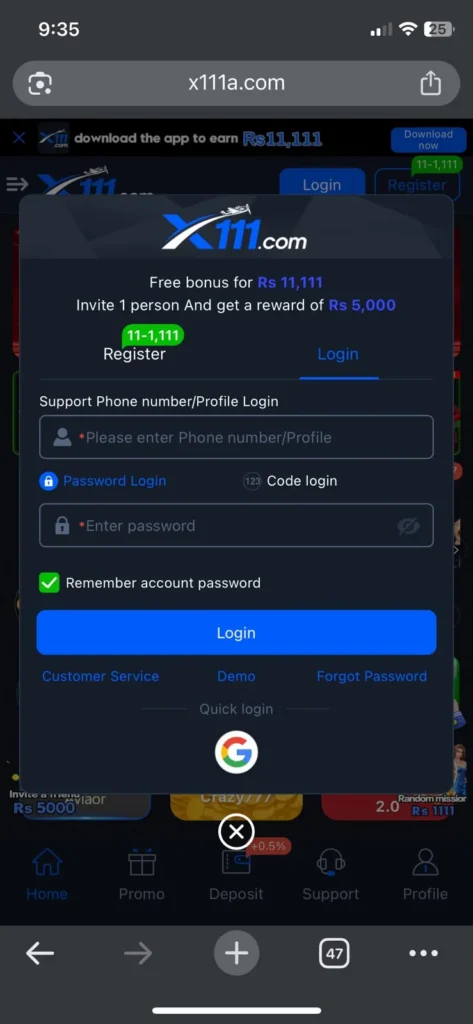Select Password Login option

tap(103, 481)
